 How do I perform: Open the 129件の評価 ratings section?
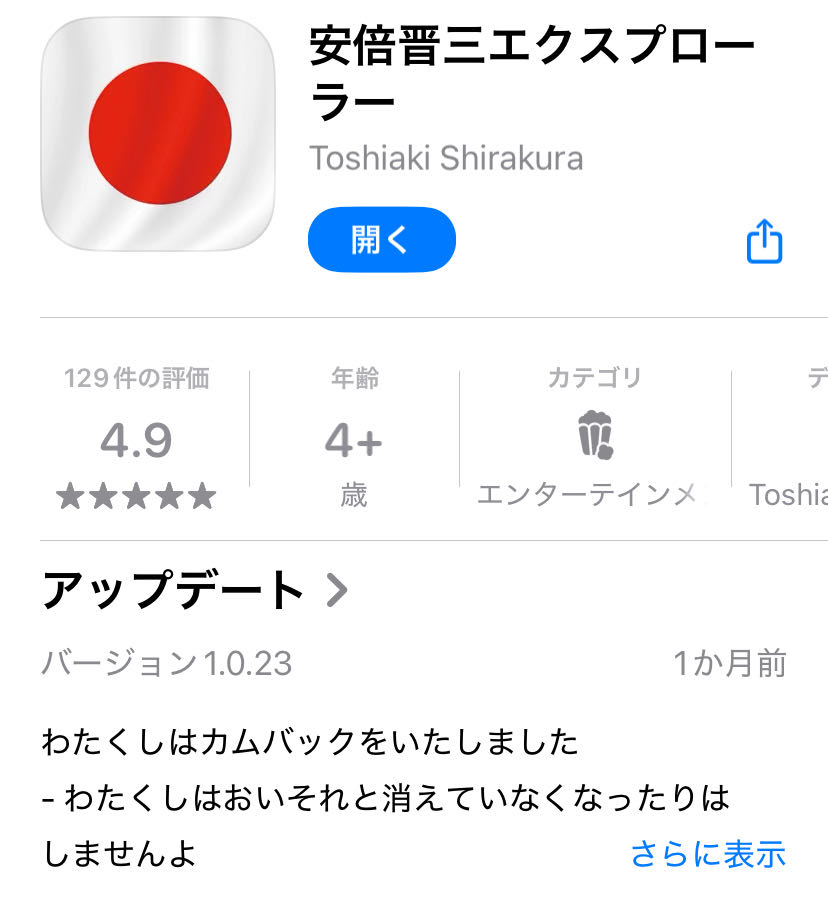point(136,440)
